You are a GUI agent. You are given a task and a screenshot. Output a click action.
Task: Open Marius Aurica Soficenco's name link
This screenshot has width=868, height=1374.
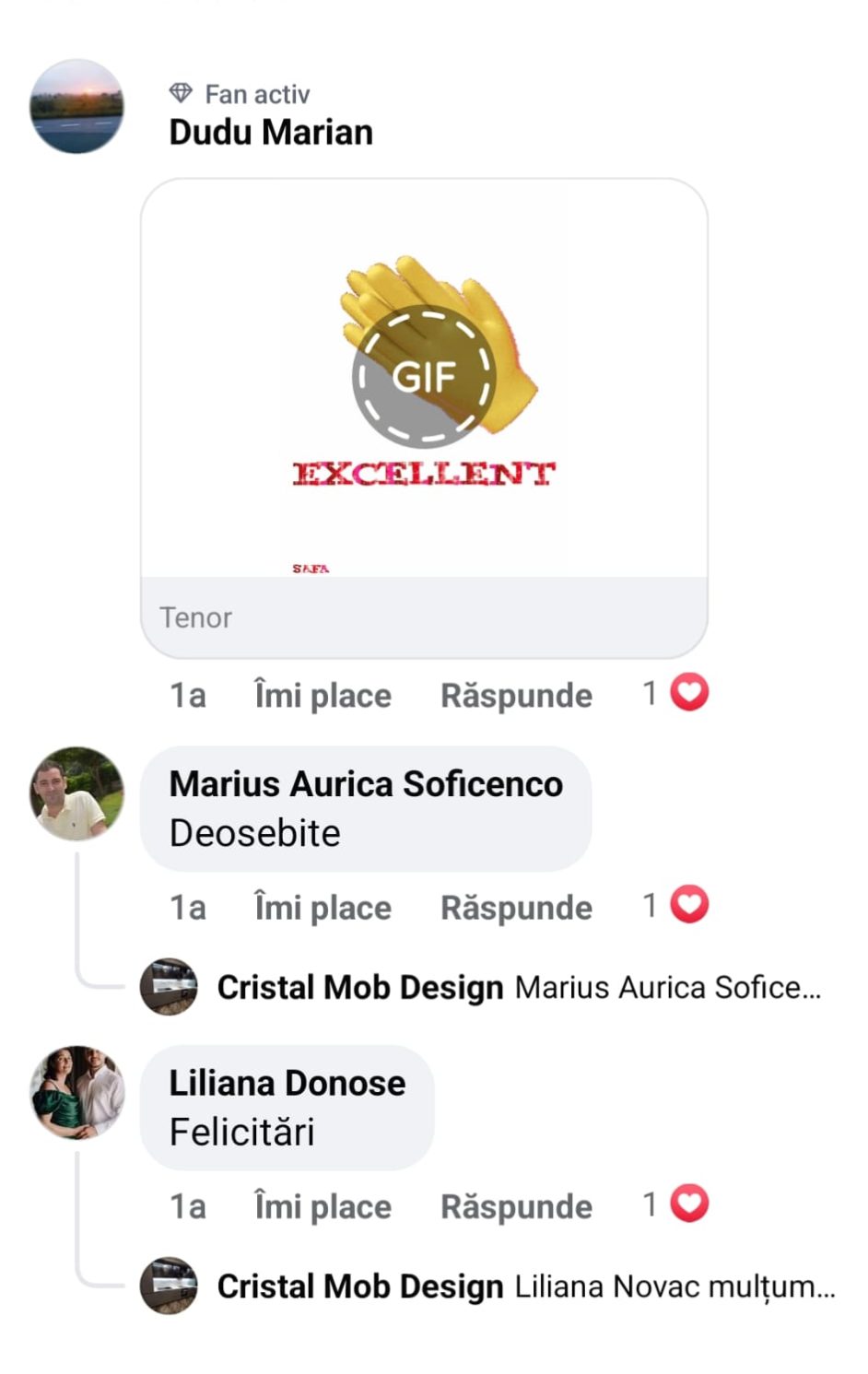click(366, 784)
